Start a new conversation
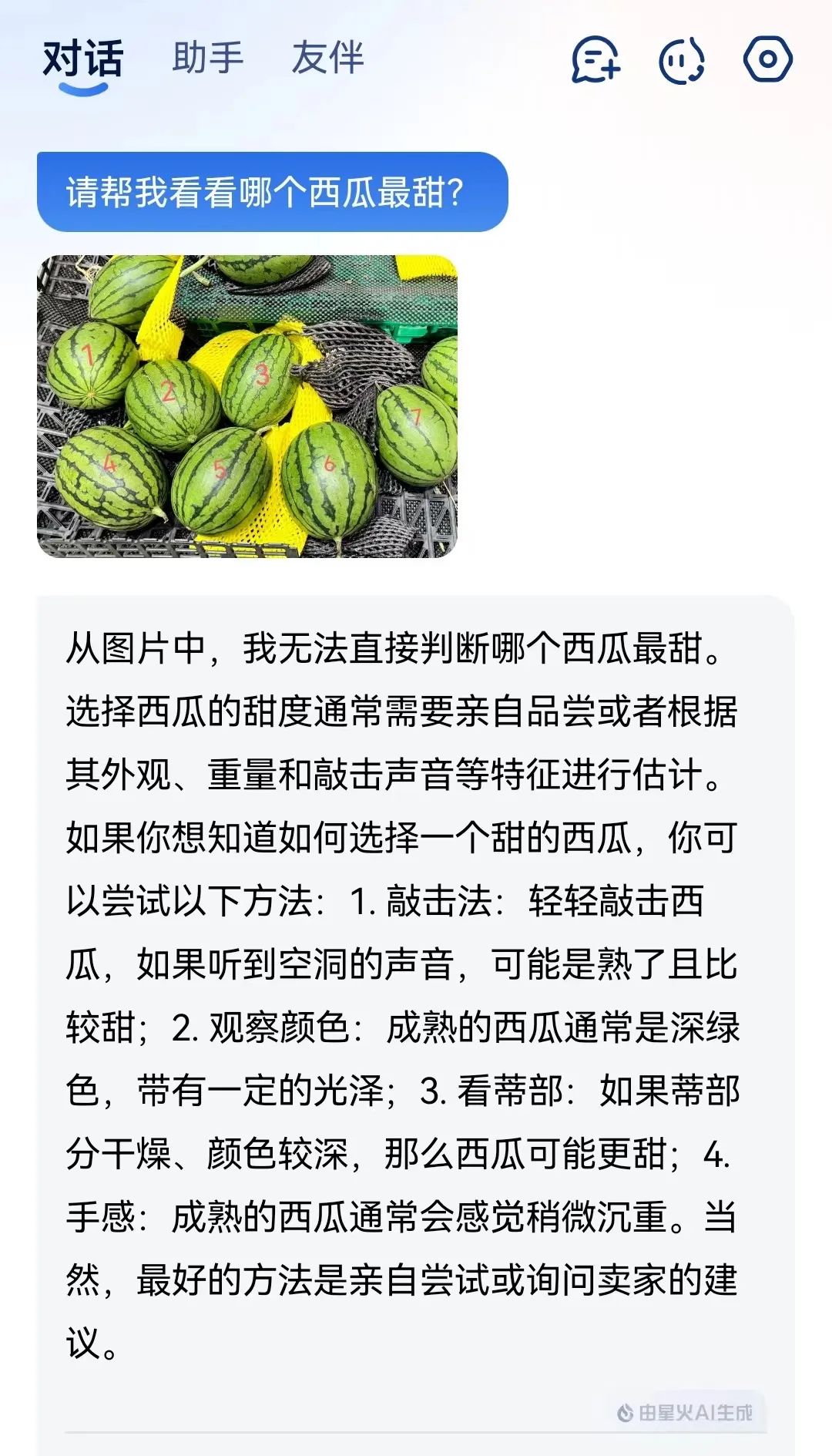The height and width of the screenshot is (1456, 832). [595, 60]
